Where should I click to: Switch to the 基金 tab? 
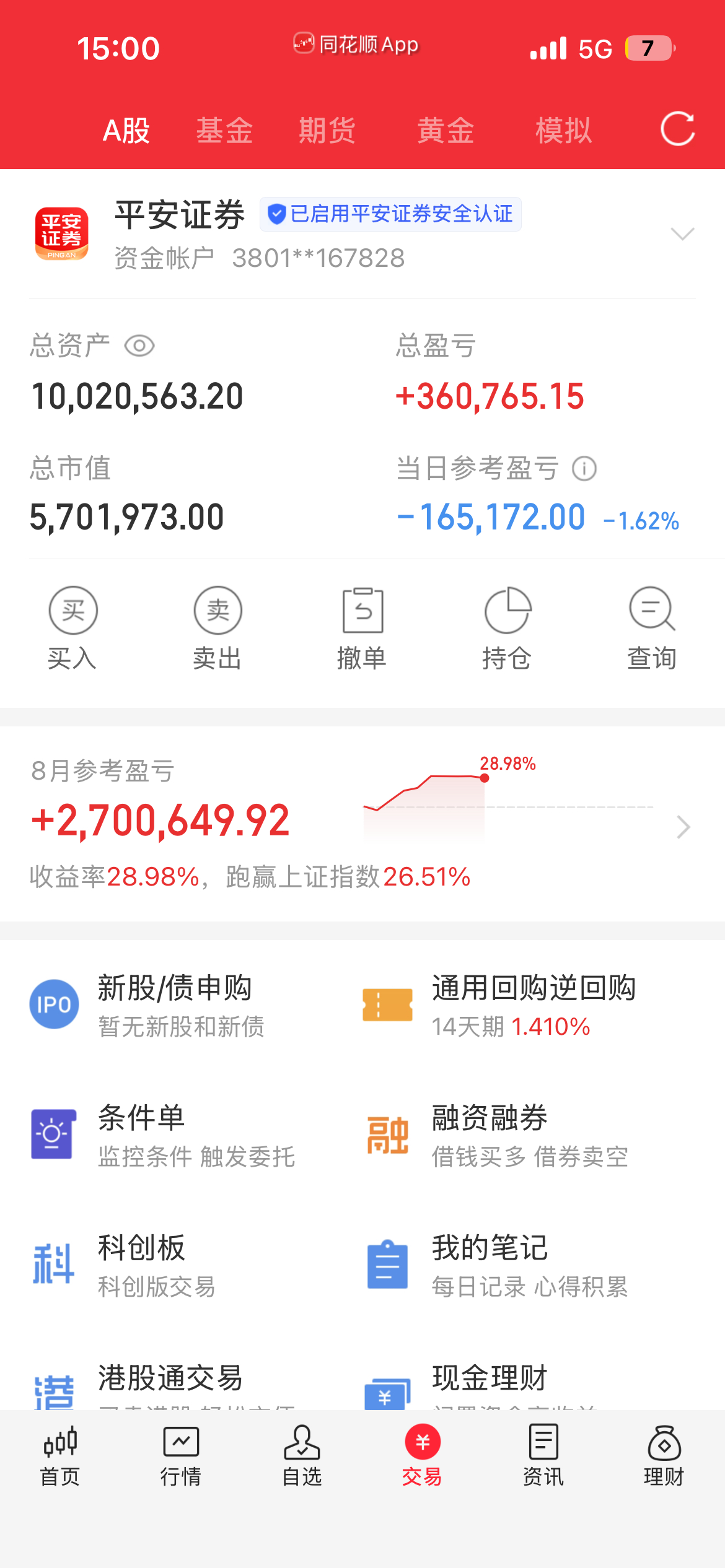tap(224, 131)
